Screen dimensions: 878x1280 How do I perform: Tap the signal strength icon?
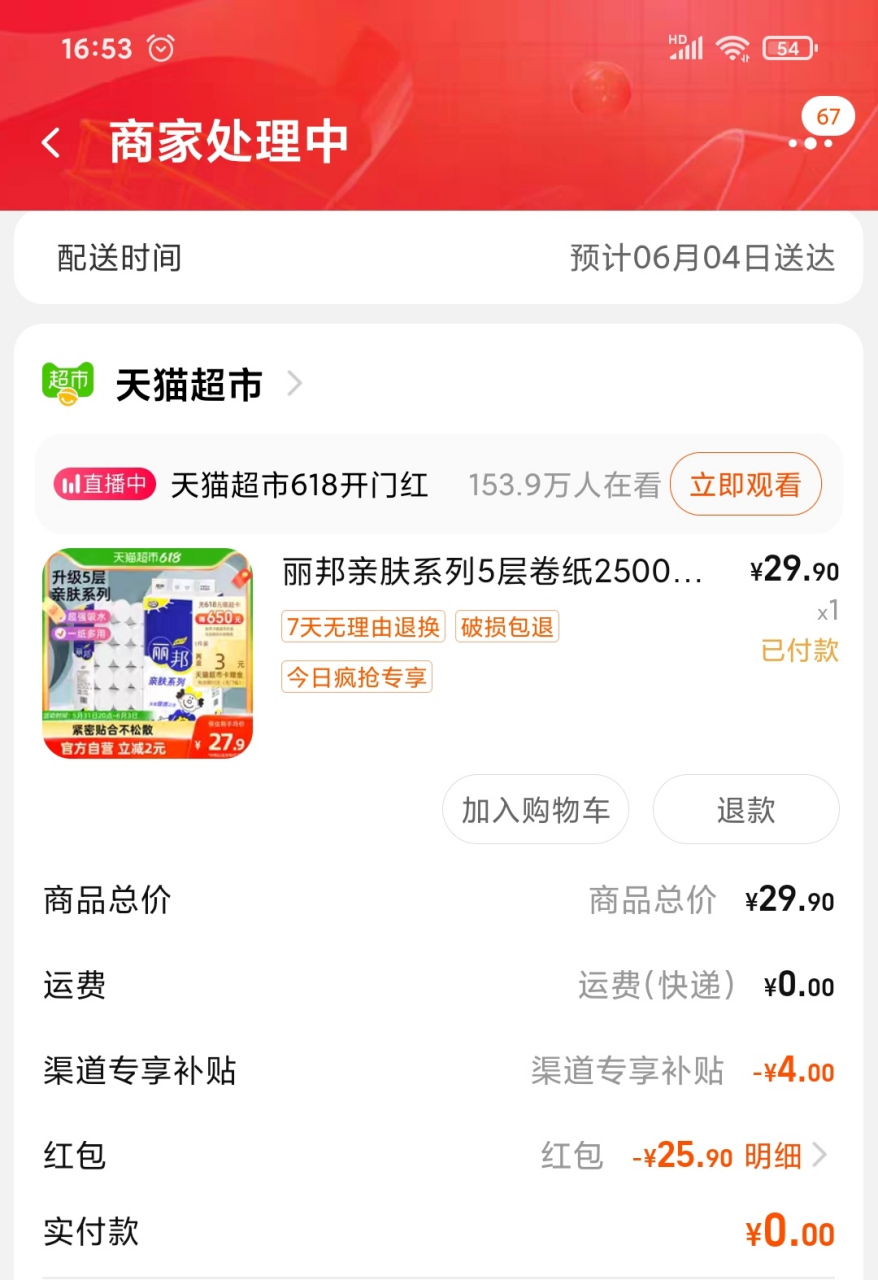click(x=684, y=46)
